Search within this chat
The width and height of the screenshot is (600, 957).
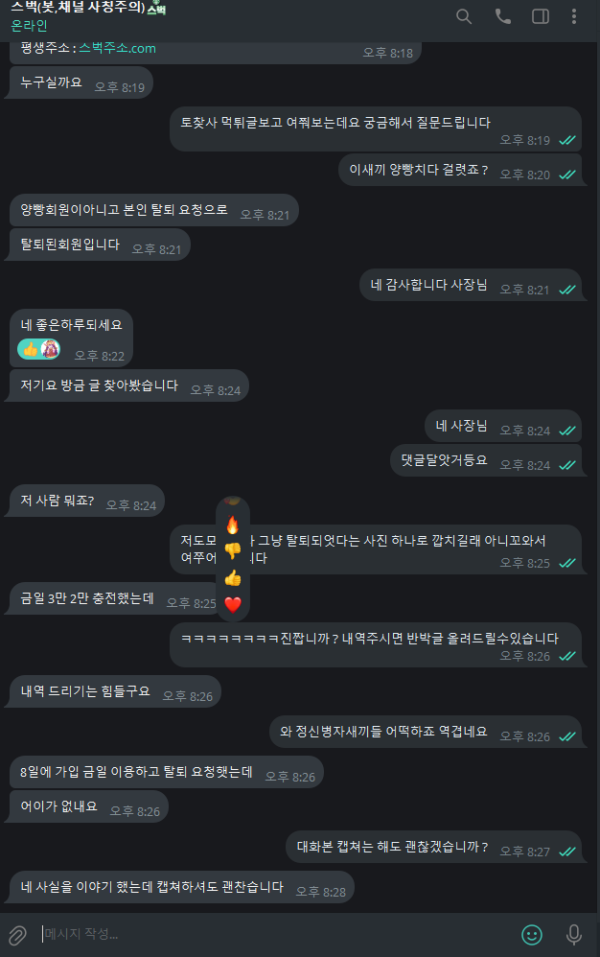click(x=464, y=16)
